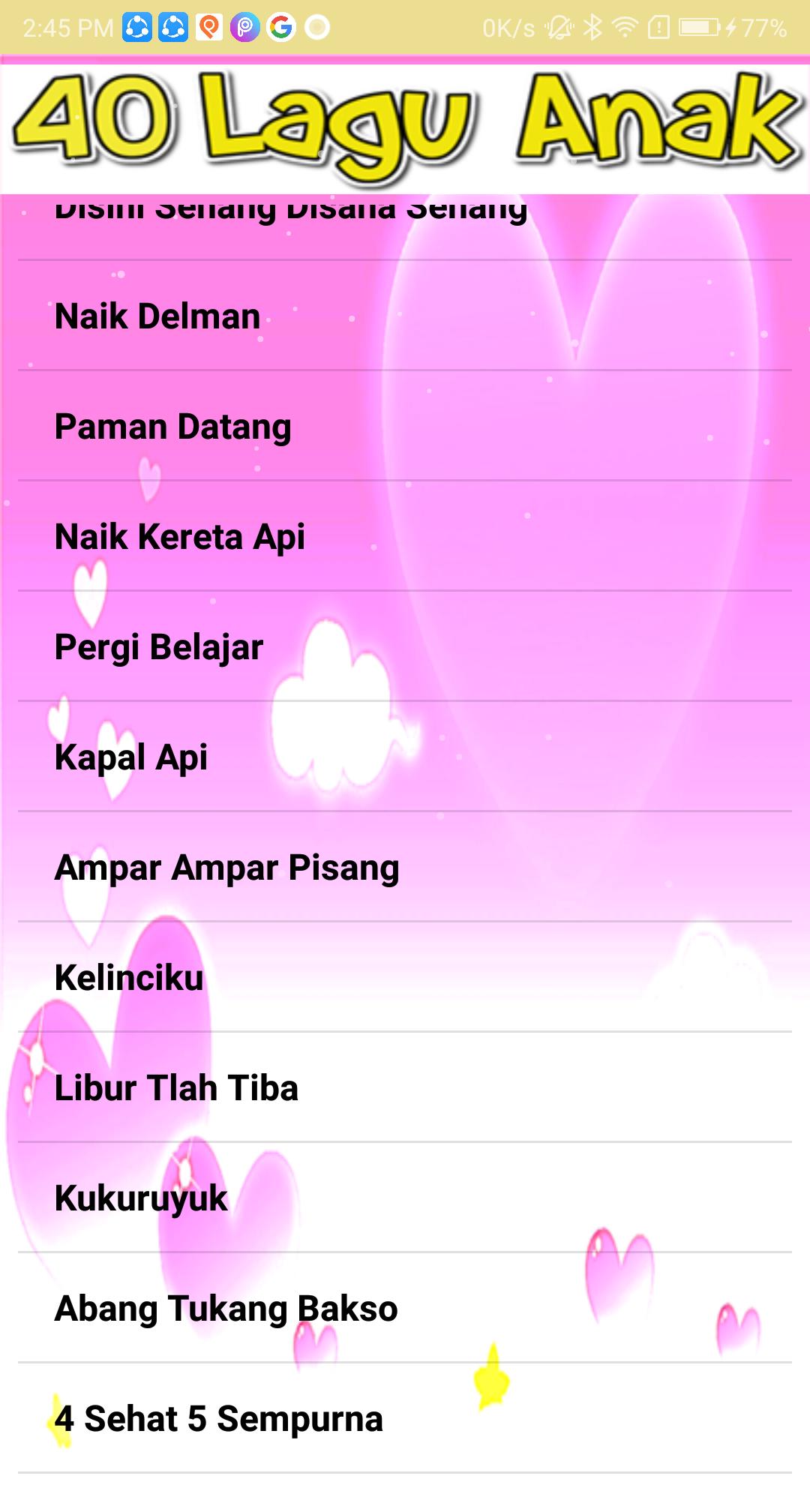Choose Ampar Ampar Pisang

(x=405, y=867)
